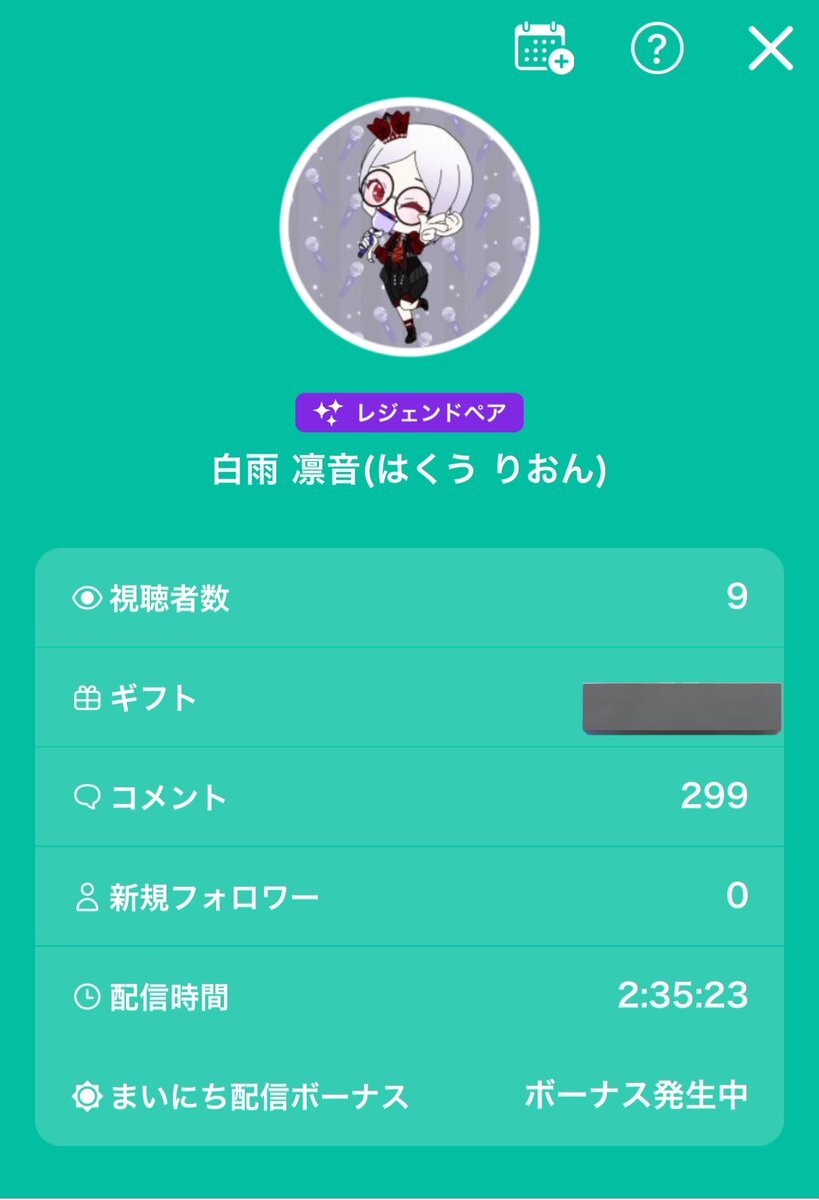Viewport: 819px width, 1200px height.
Task: Open the schedule calendar icon
Action: [543, 48]
